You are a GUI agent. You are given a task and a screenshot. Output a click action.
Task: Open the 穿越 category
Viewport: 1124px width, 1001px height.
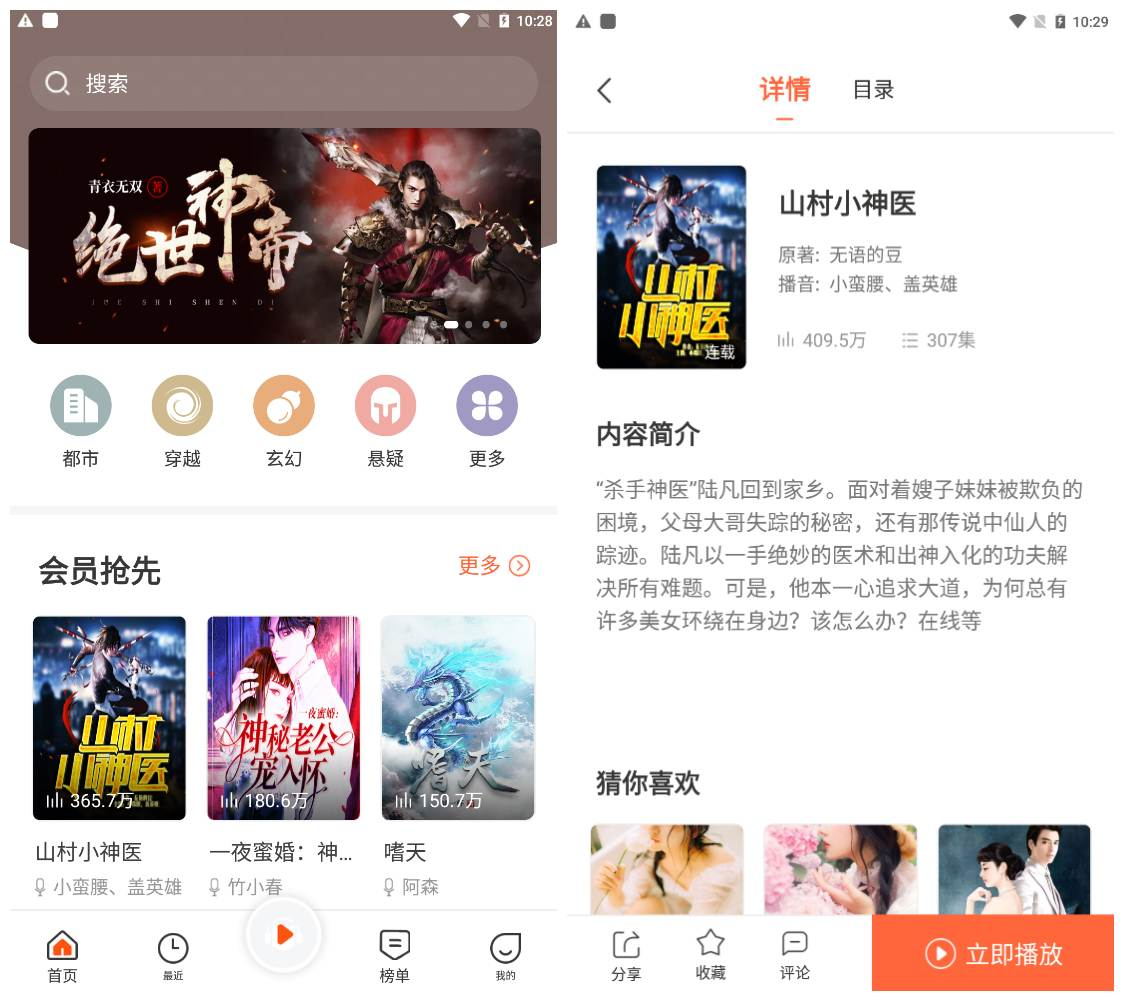[x=182, y=421]
